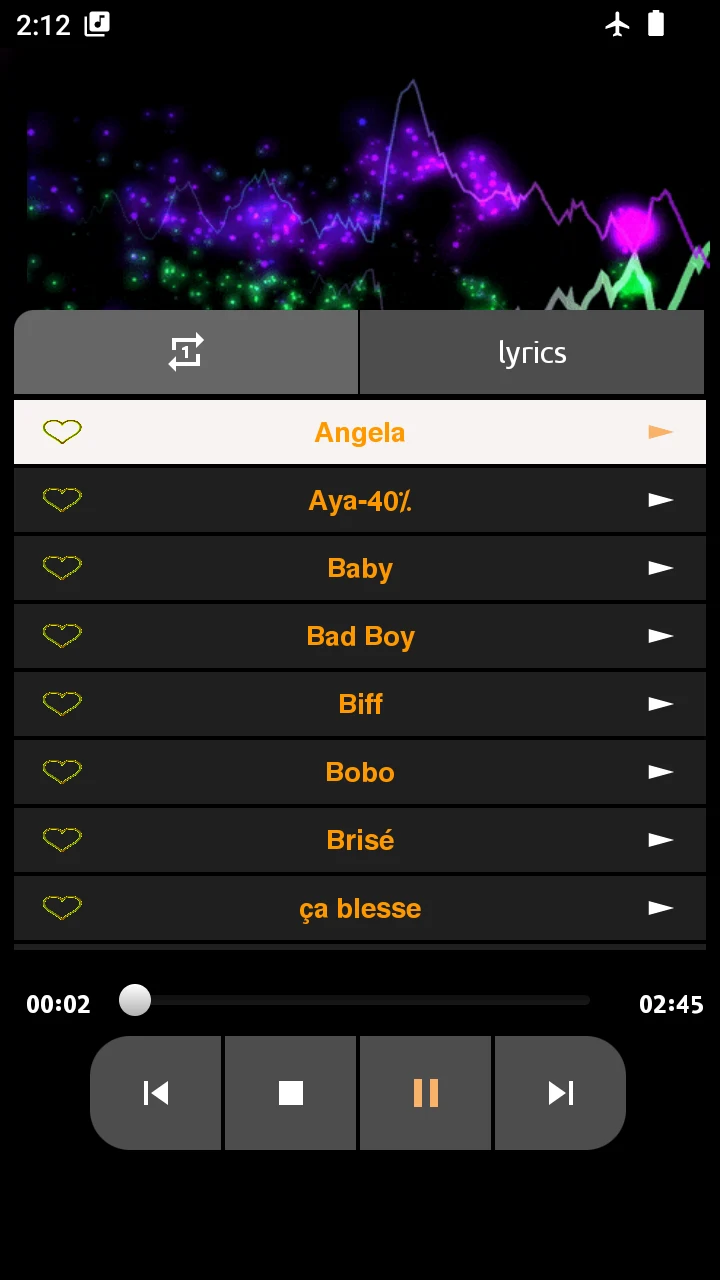Select the track Bad Boy
720x1280 pixels.
(360, 636)
